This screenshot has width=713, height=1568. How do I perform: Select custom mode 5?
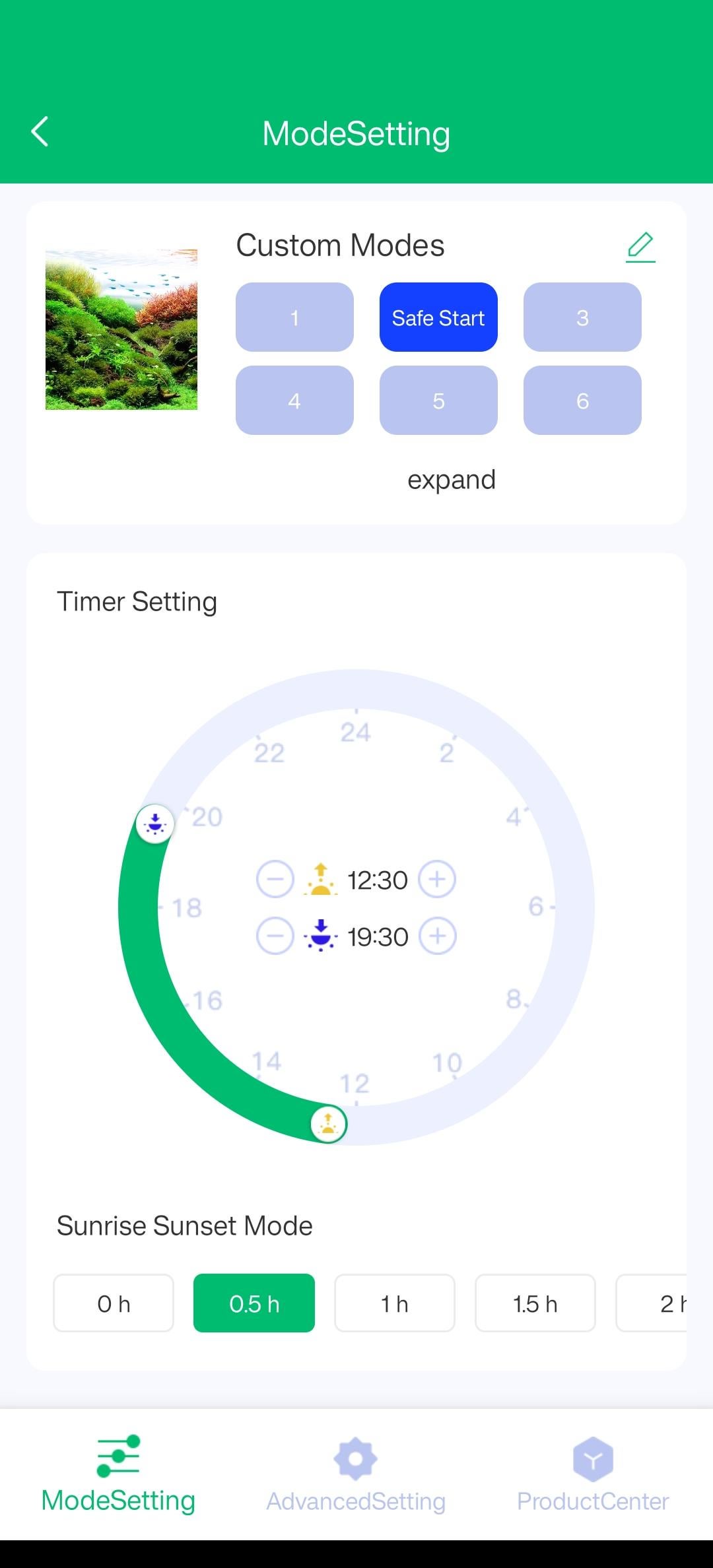pos(438,401)
